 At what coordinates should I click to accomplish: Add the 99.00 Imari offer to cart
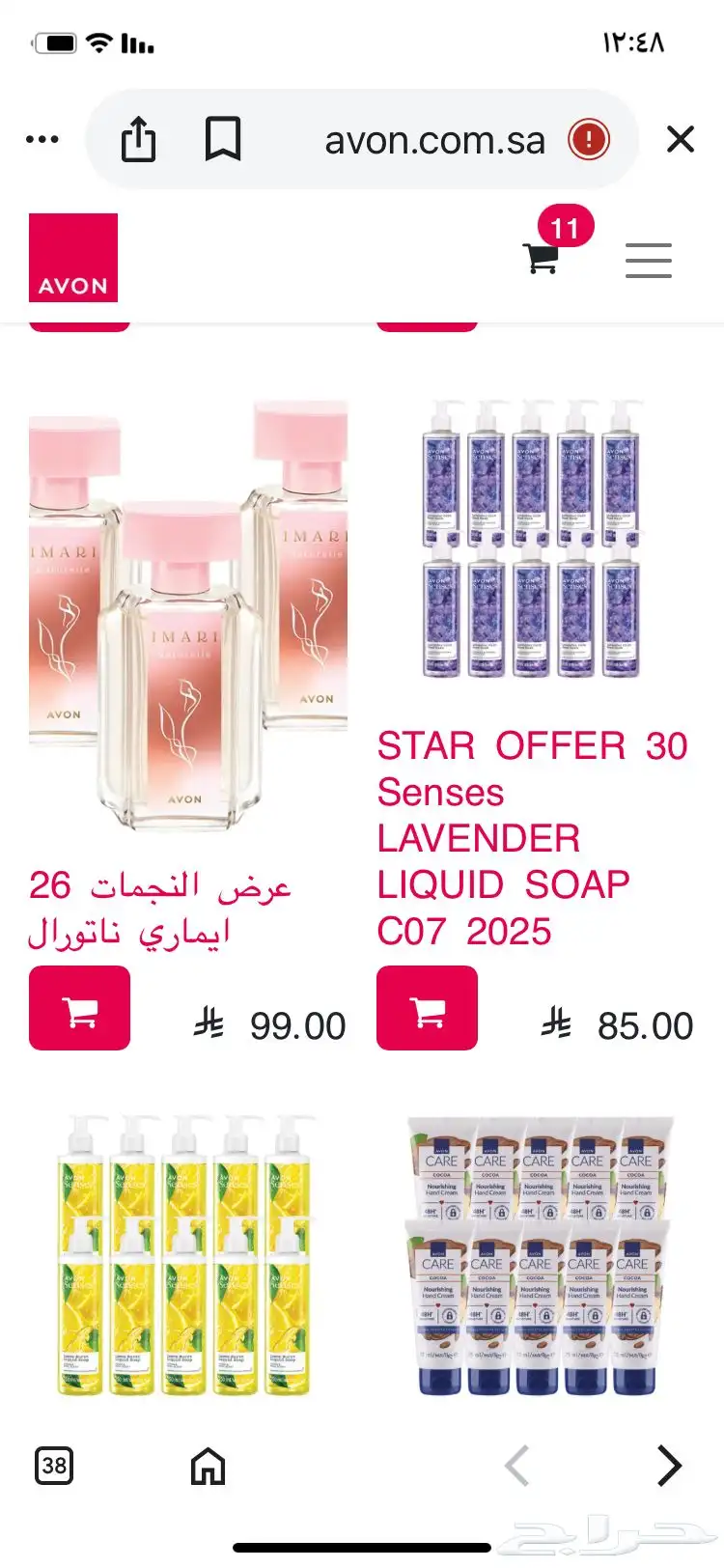(79, 1008)
